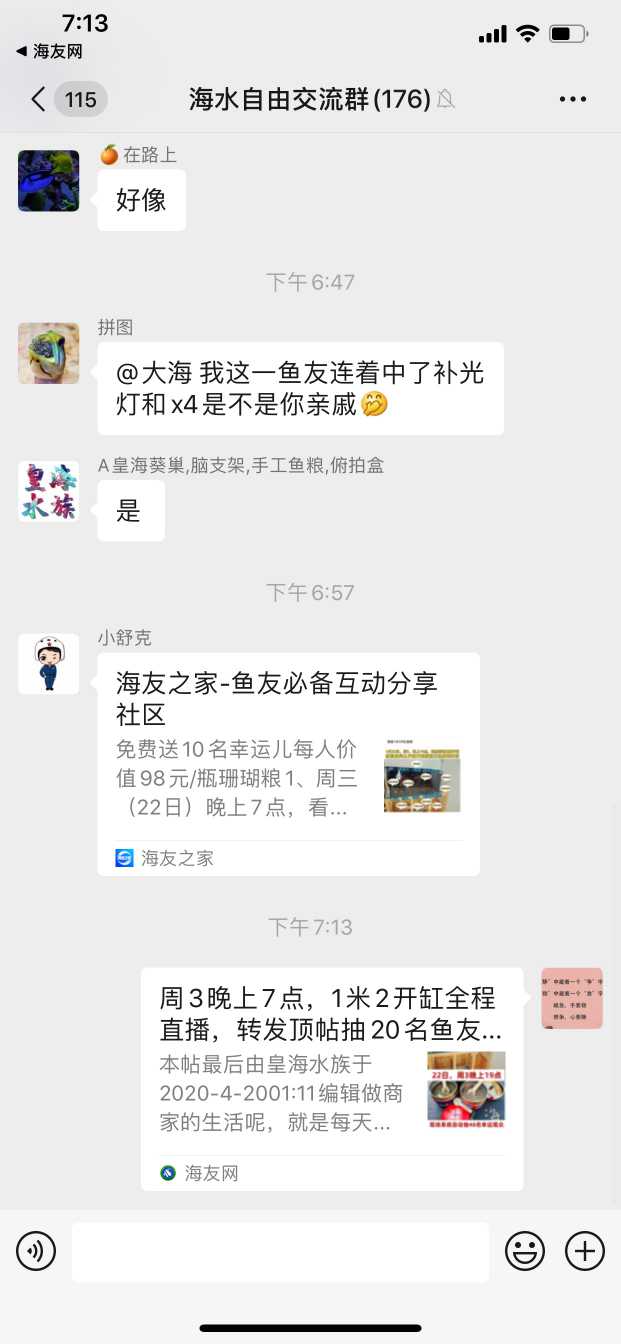This screenshot has height=1344, width=621.
Task: Go back to the chat list
Action: coord(40,99)
